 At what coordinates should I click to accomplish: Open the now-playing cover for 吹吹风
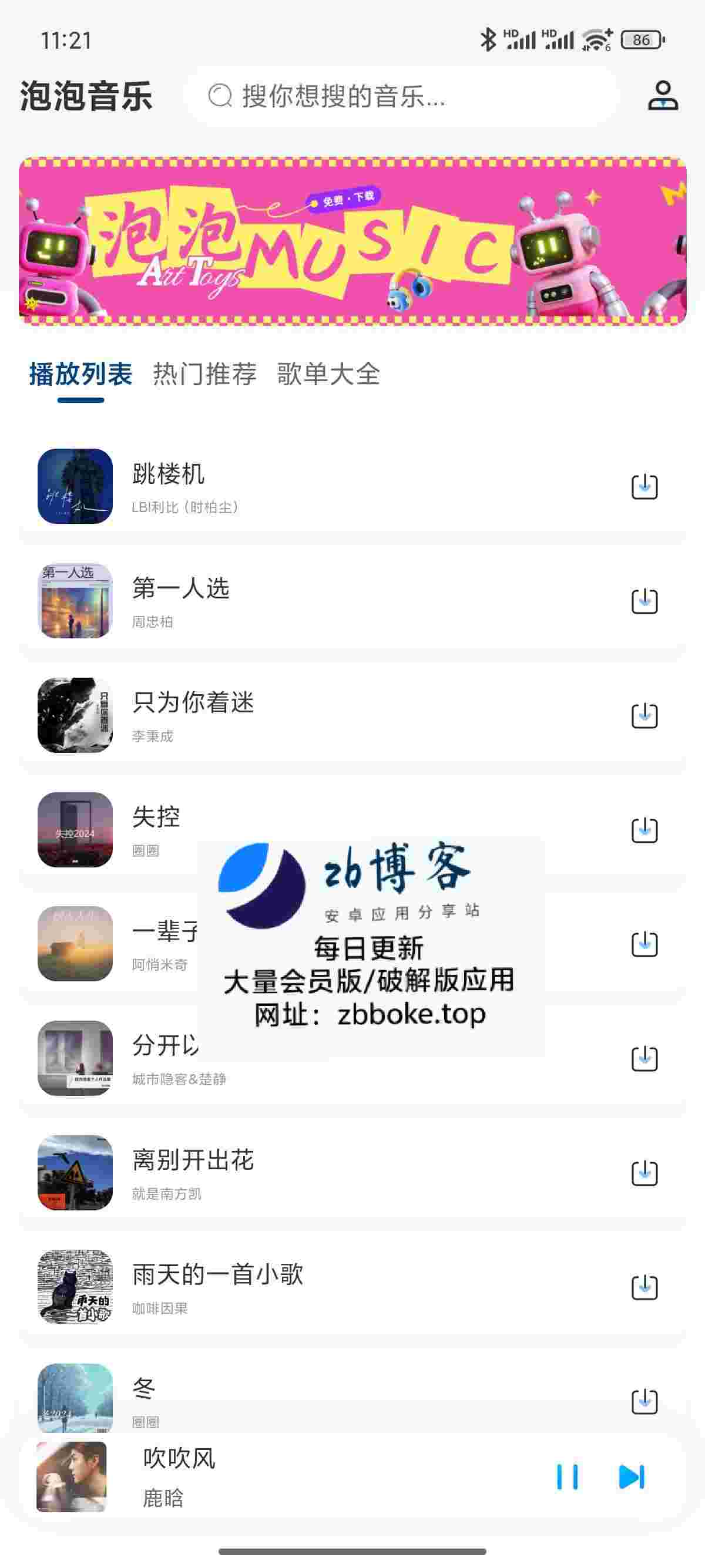tap(71, 1477)
